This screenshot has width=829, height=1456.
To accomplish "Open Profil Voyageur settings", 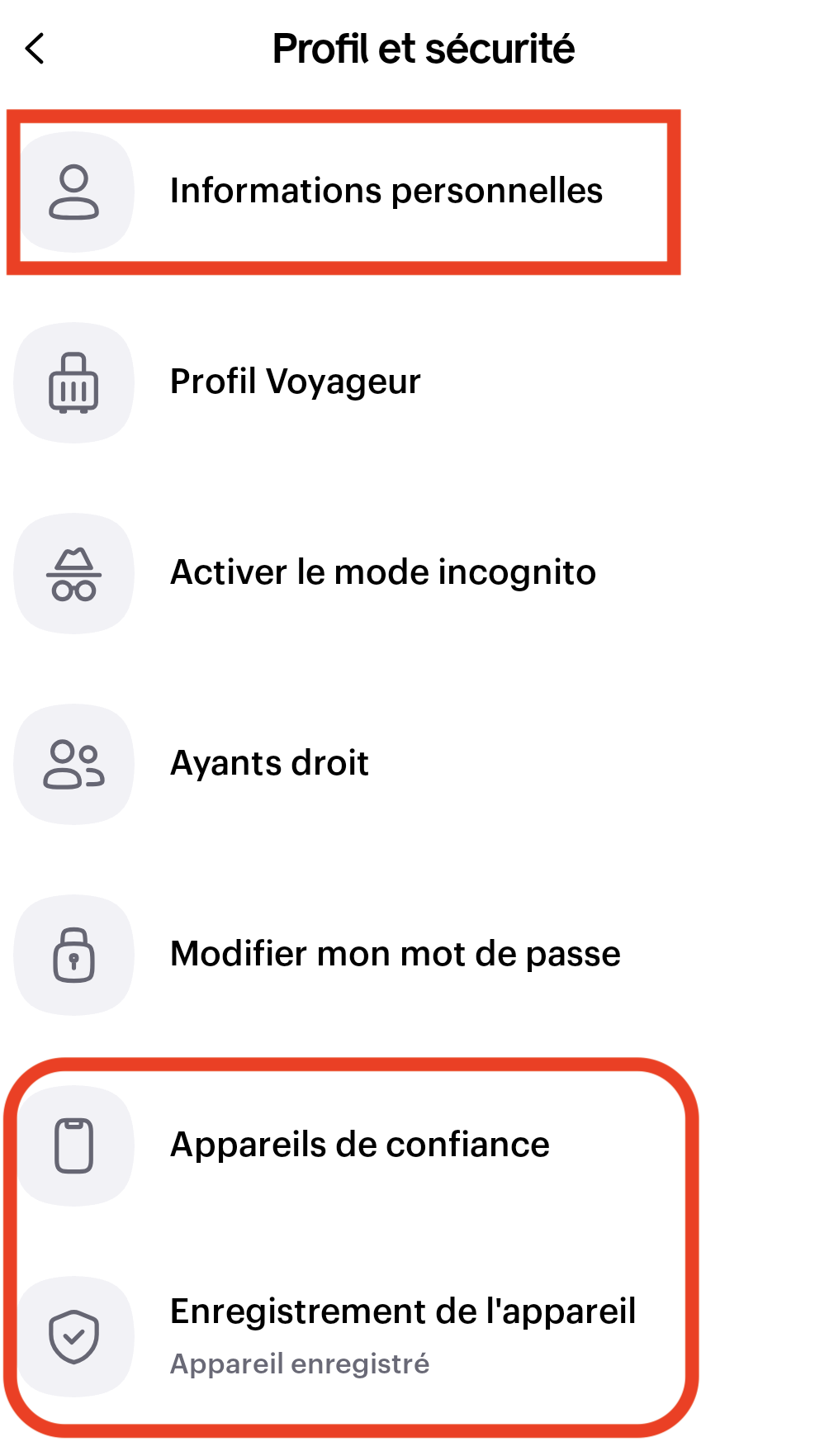I will click(295, 382).
